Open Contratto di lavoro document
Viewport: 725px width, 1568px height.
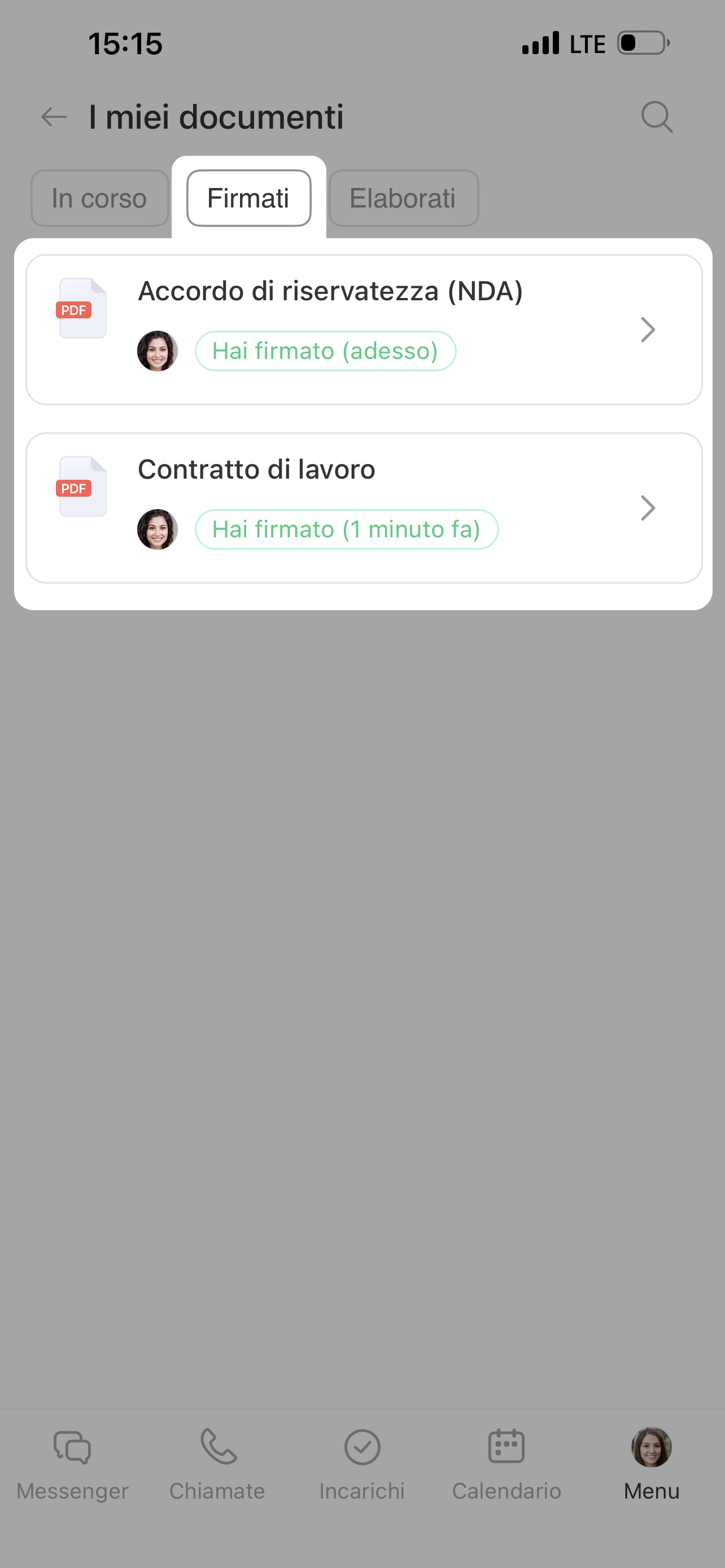(x=364, y=507)
